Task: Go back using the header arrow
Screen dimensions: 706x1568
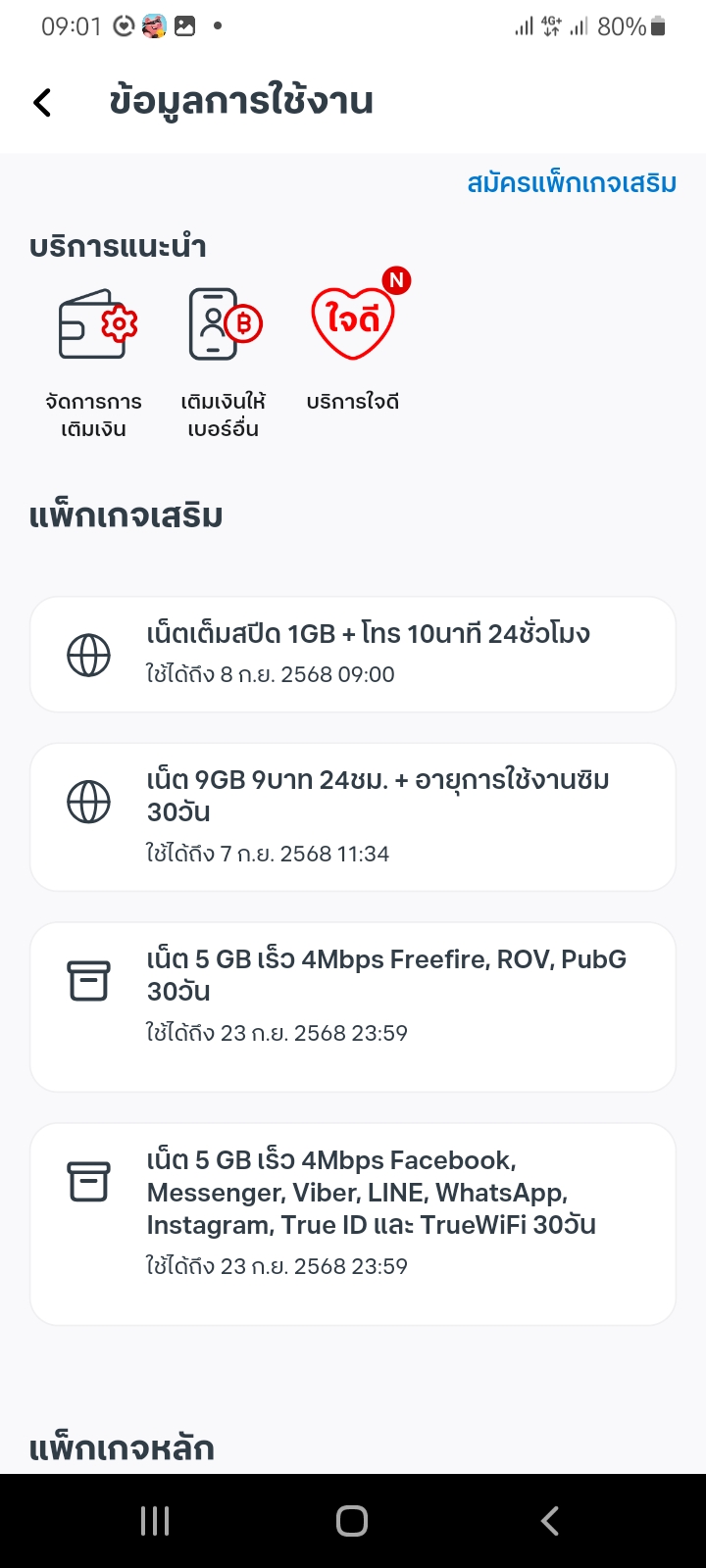Action: click(x=42, y=102)
